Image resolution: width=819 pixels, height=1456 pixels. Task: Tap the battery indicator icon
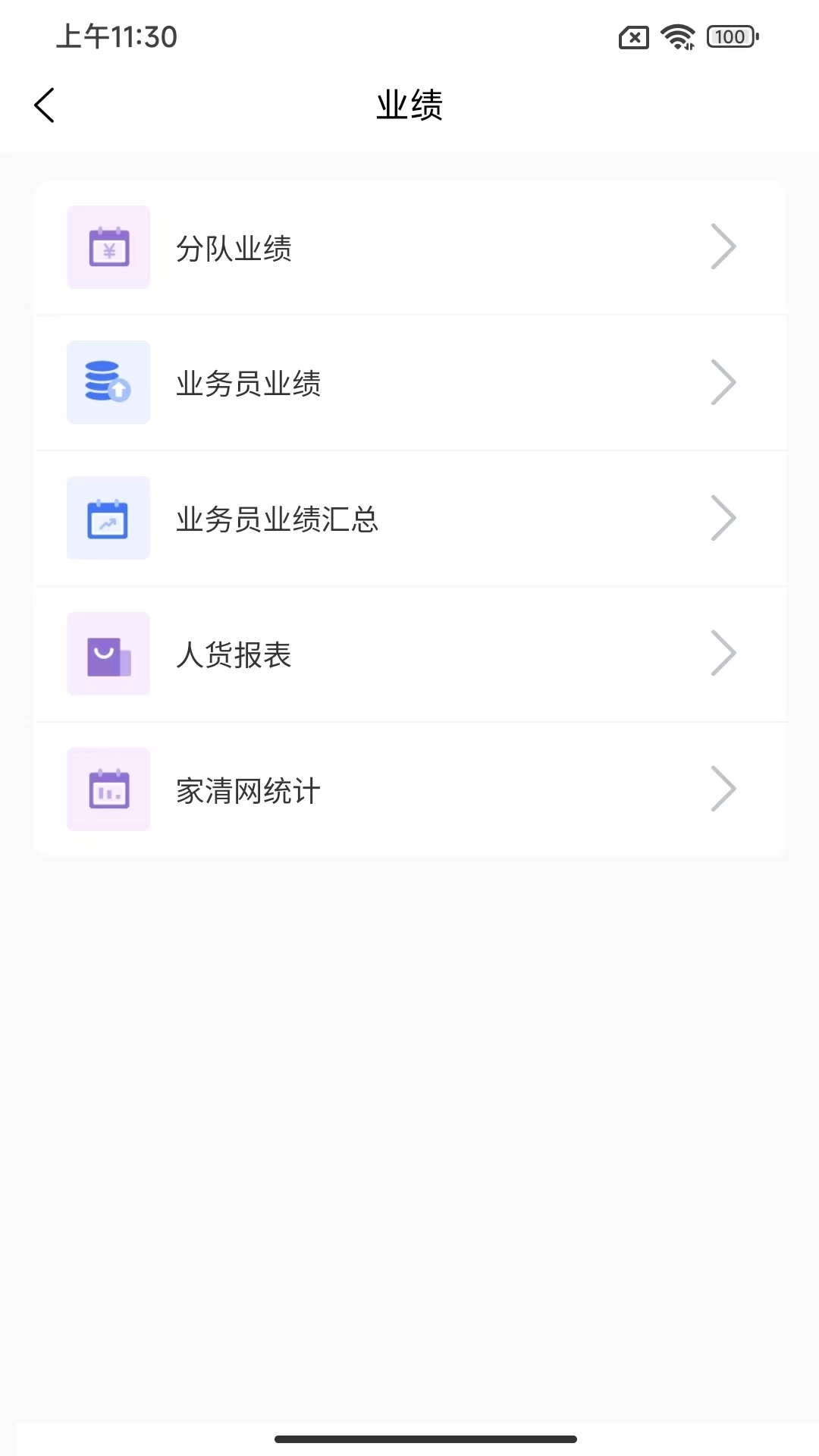pos(730,36)
